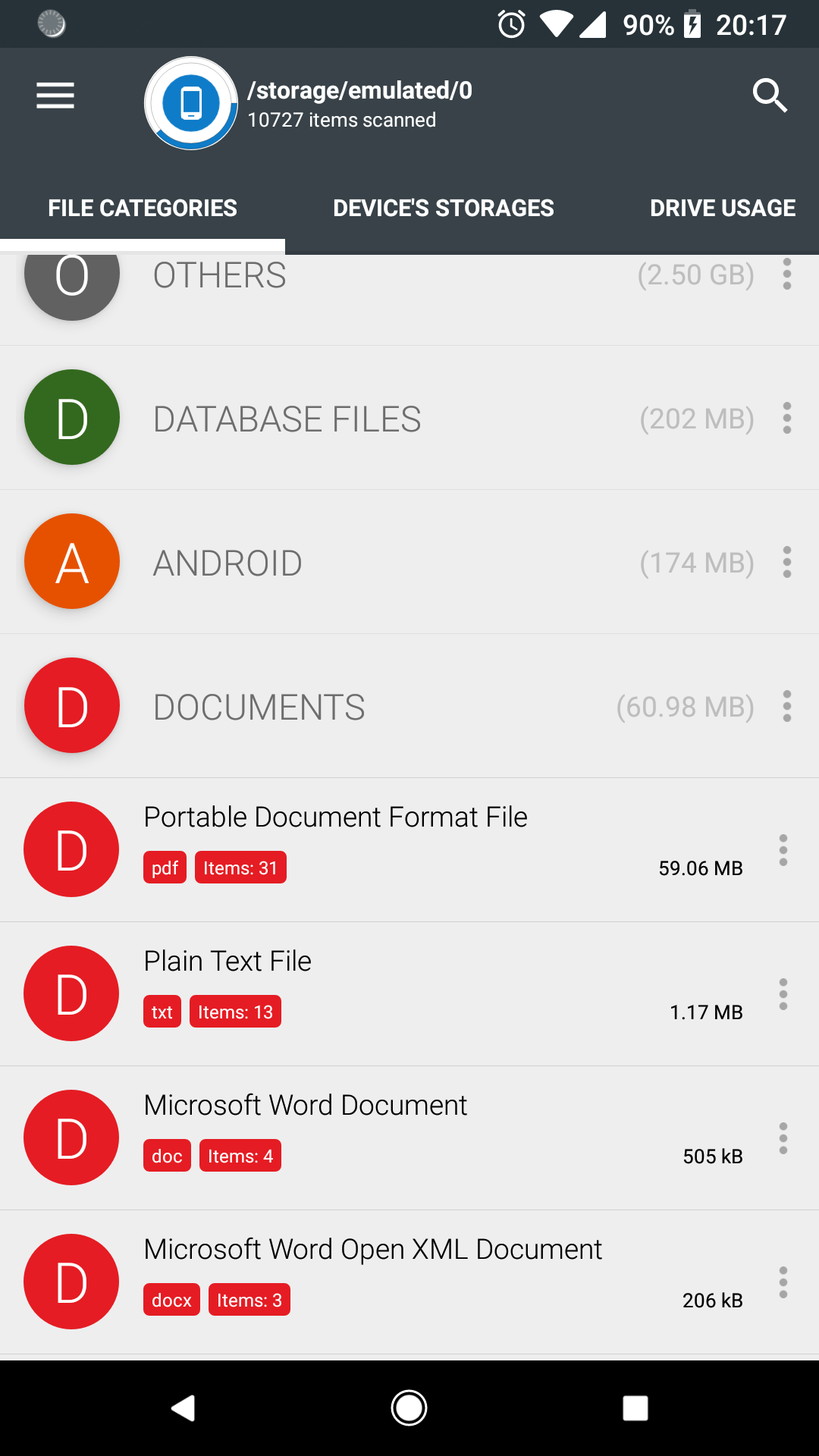Select the red Documents category icon
Viewport: 819px width, 1456px height.
[71, 705]
